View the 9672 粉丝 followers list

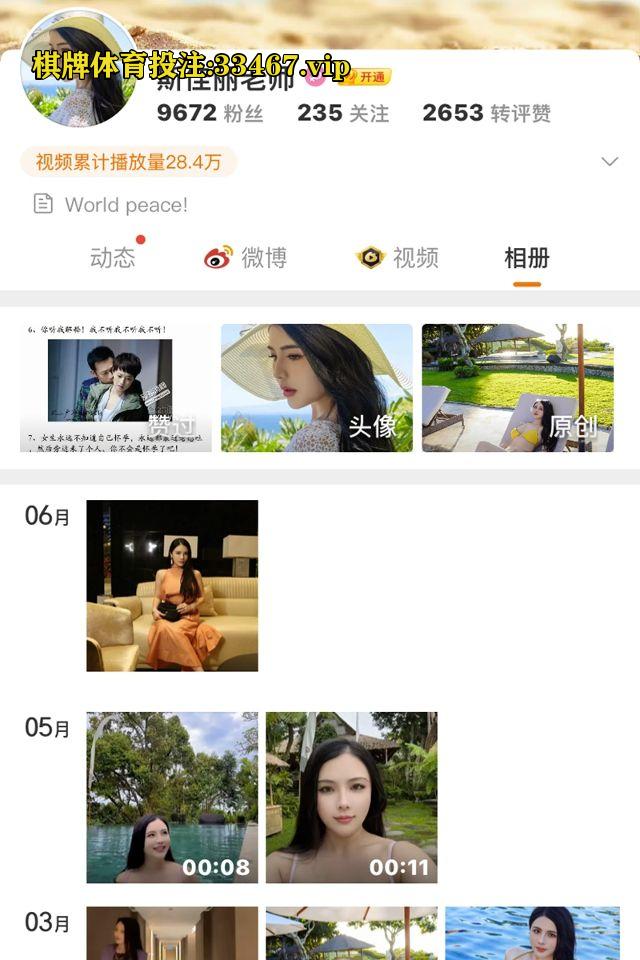210,113
